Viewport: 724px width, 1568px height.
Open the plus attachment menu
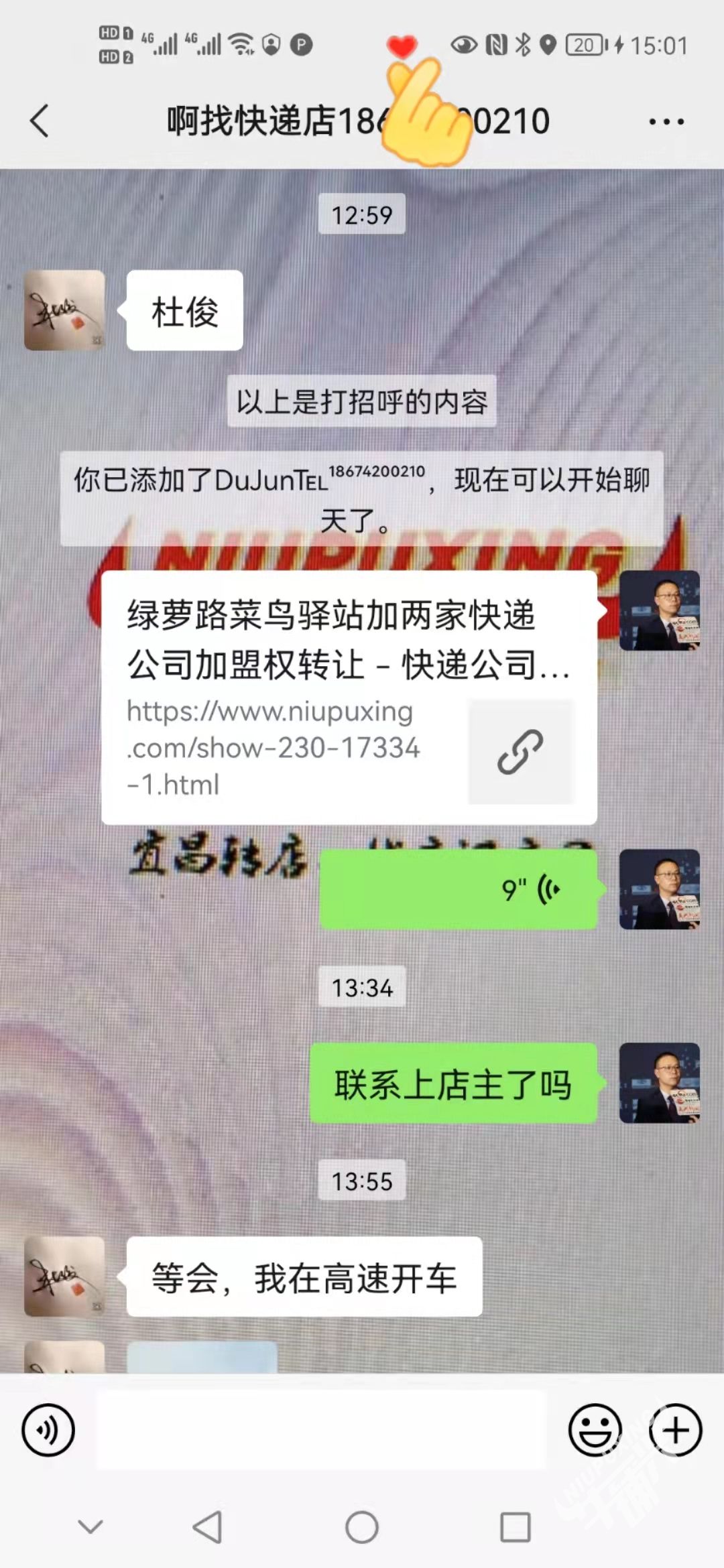pyautogui.click(x=675, y=1430)
